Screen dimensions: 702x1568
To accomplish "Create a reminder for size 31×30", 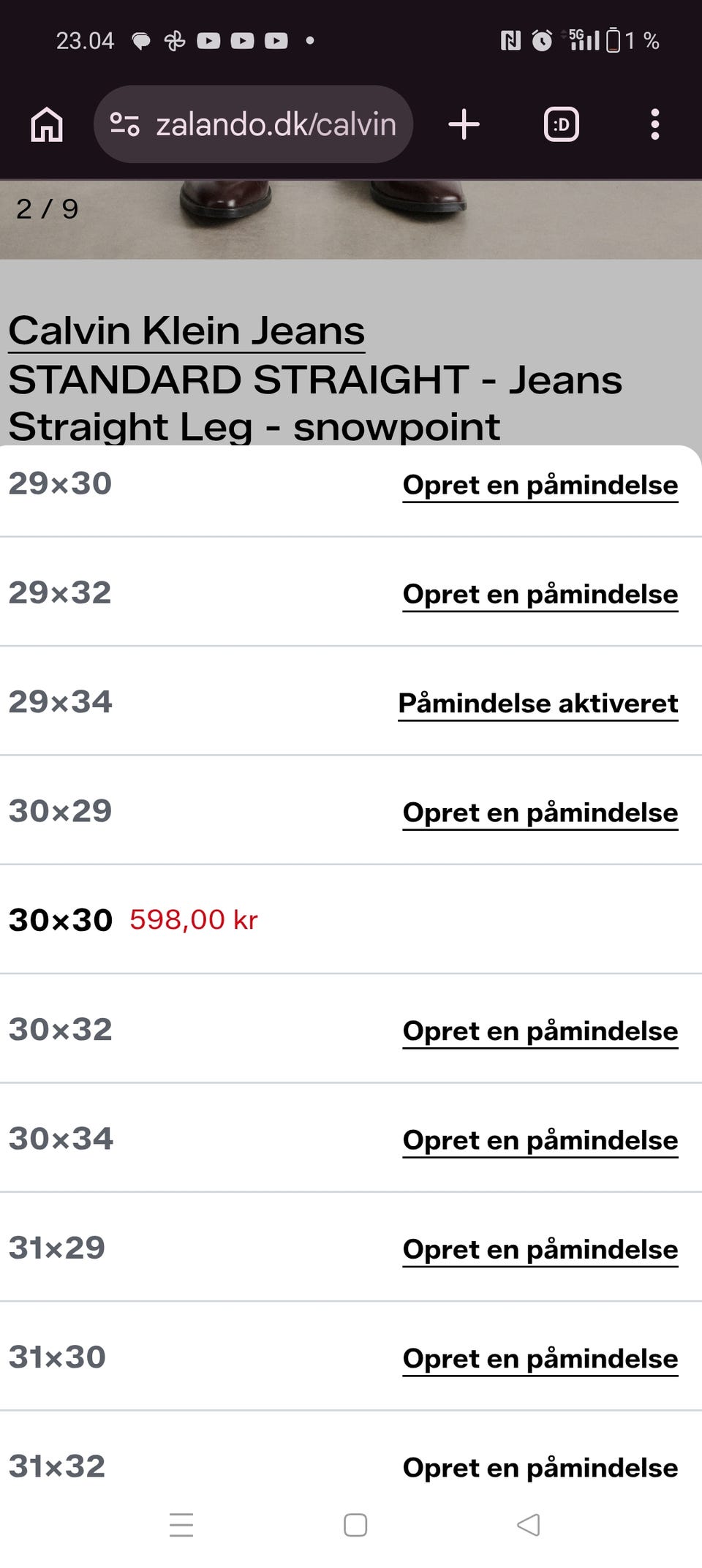I will [x=540, y=1358].
